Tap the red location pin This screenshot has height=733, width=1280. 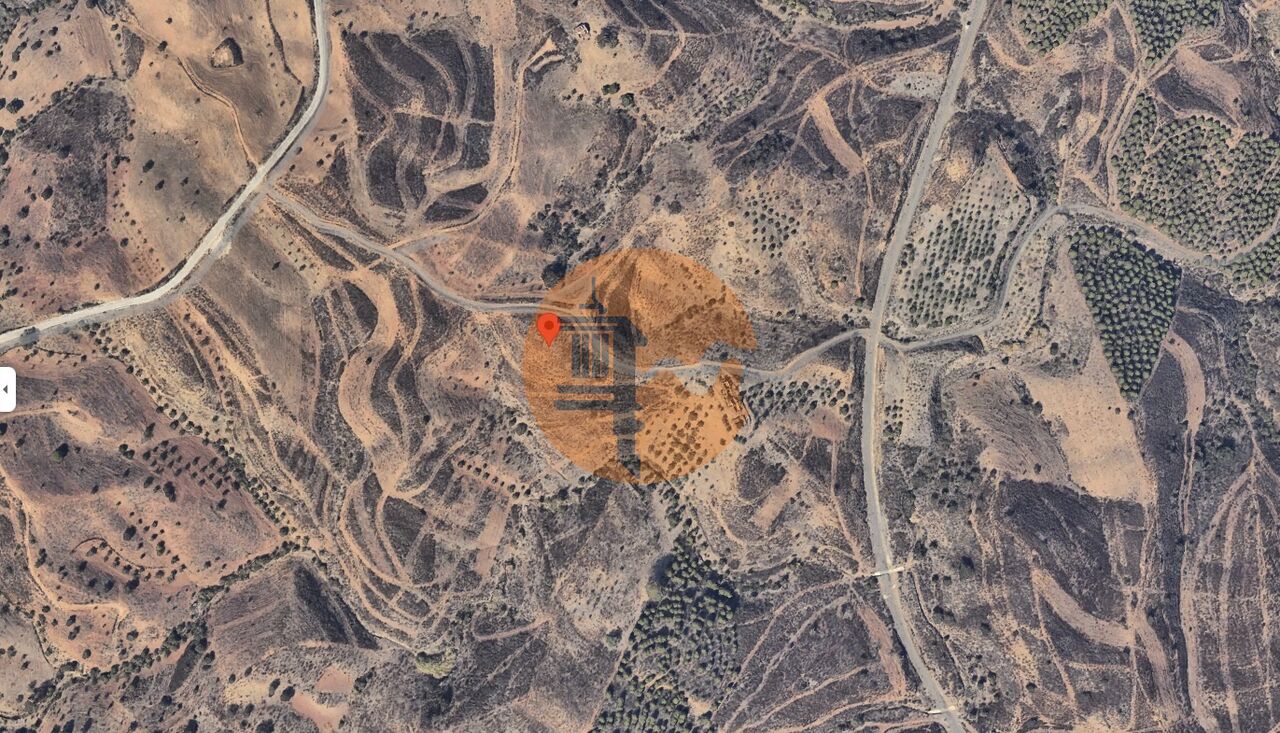coord(548,327)
